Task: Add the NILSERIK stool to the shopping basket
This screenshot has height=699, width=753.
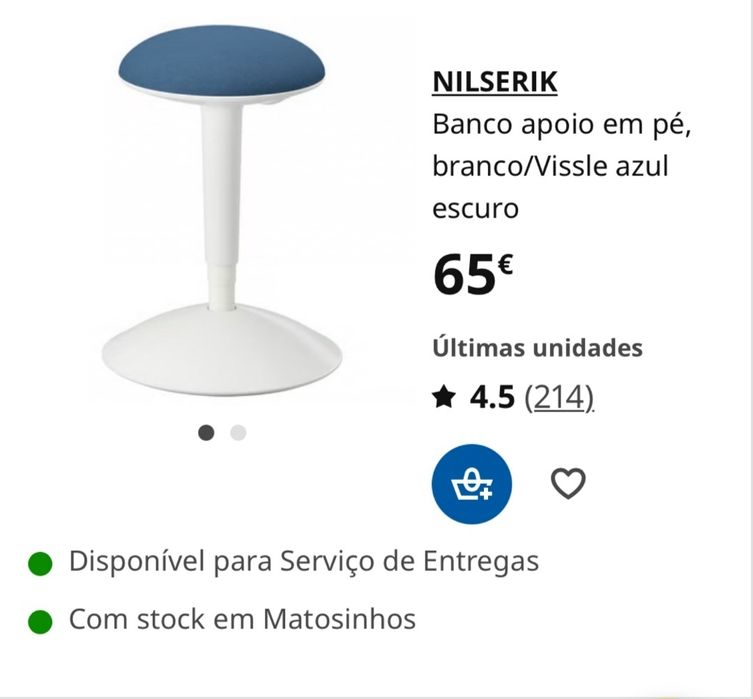Action: 471,484
